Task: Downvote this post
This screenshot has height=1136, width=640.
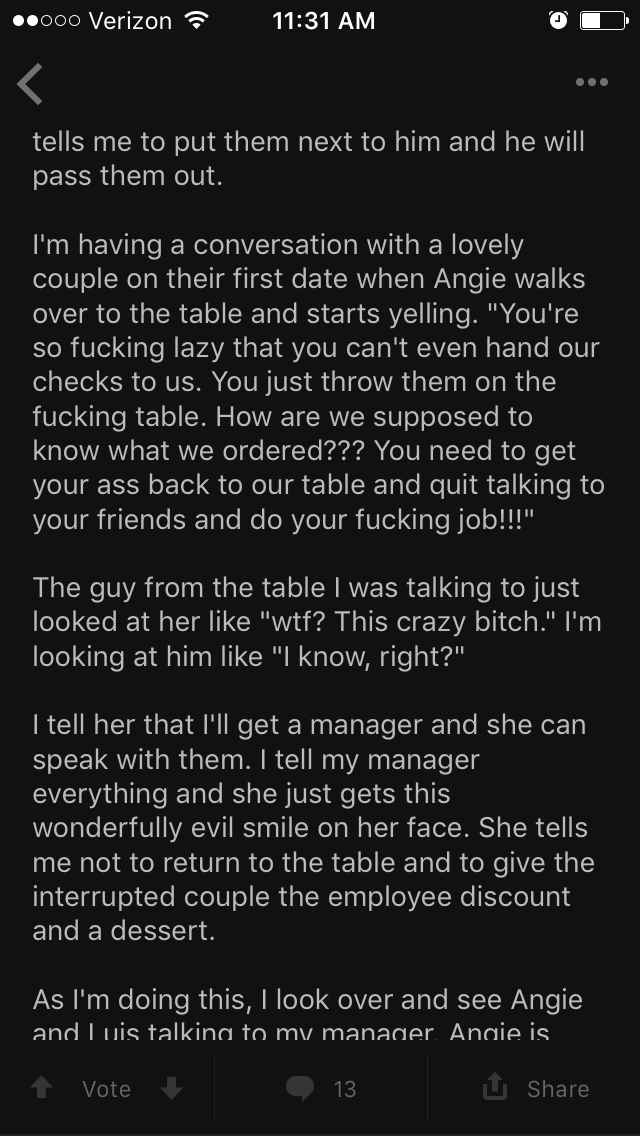Action: click(171, 1087)
